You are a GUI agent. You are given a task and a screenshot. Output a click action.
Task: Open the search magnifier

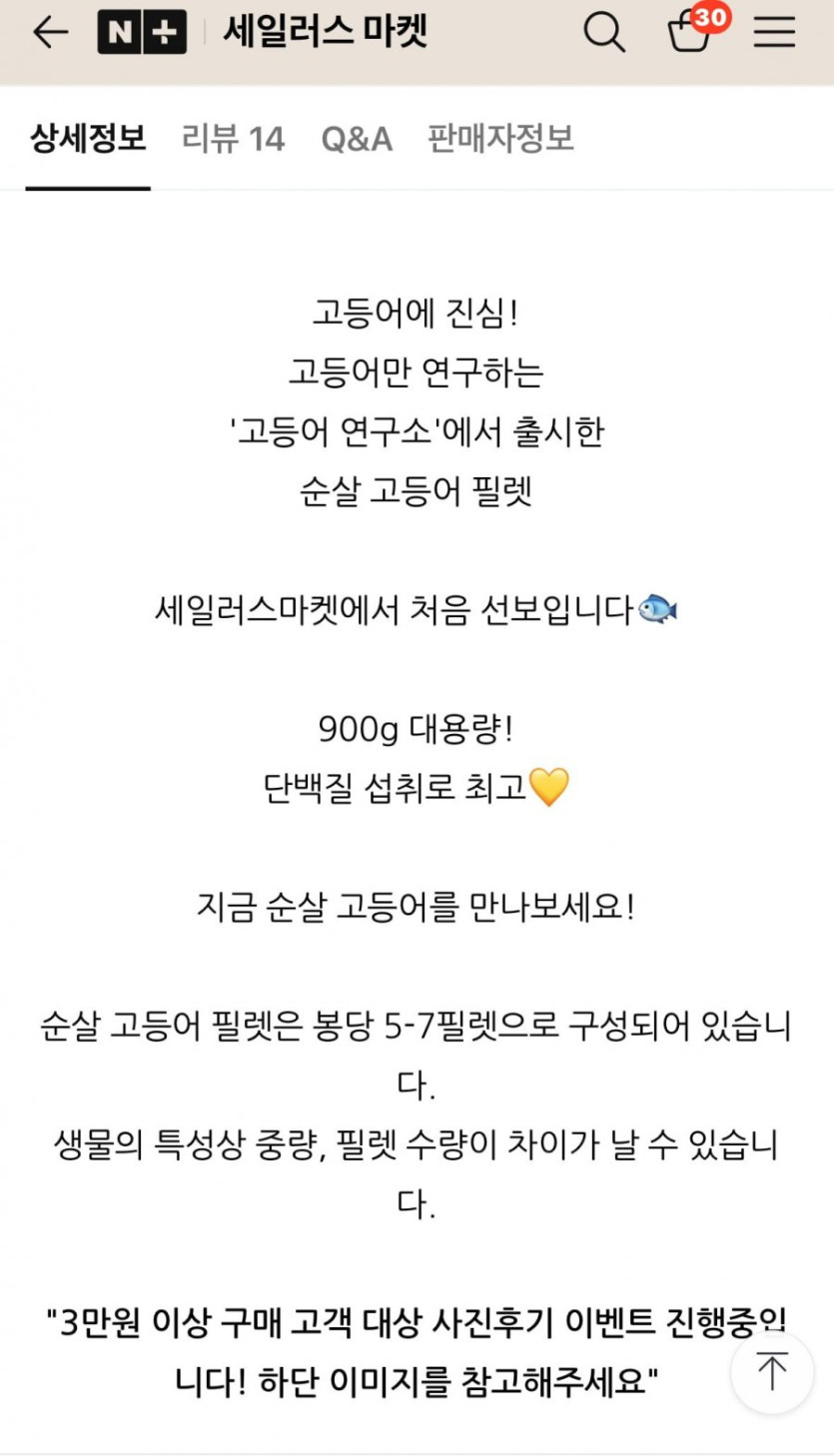tap(603, 33)
